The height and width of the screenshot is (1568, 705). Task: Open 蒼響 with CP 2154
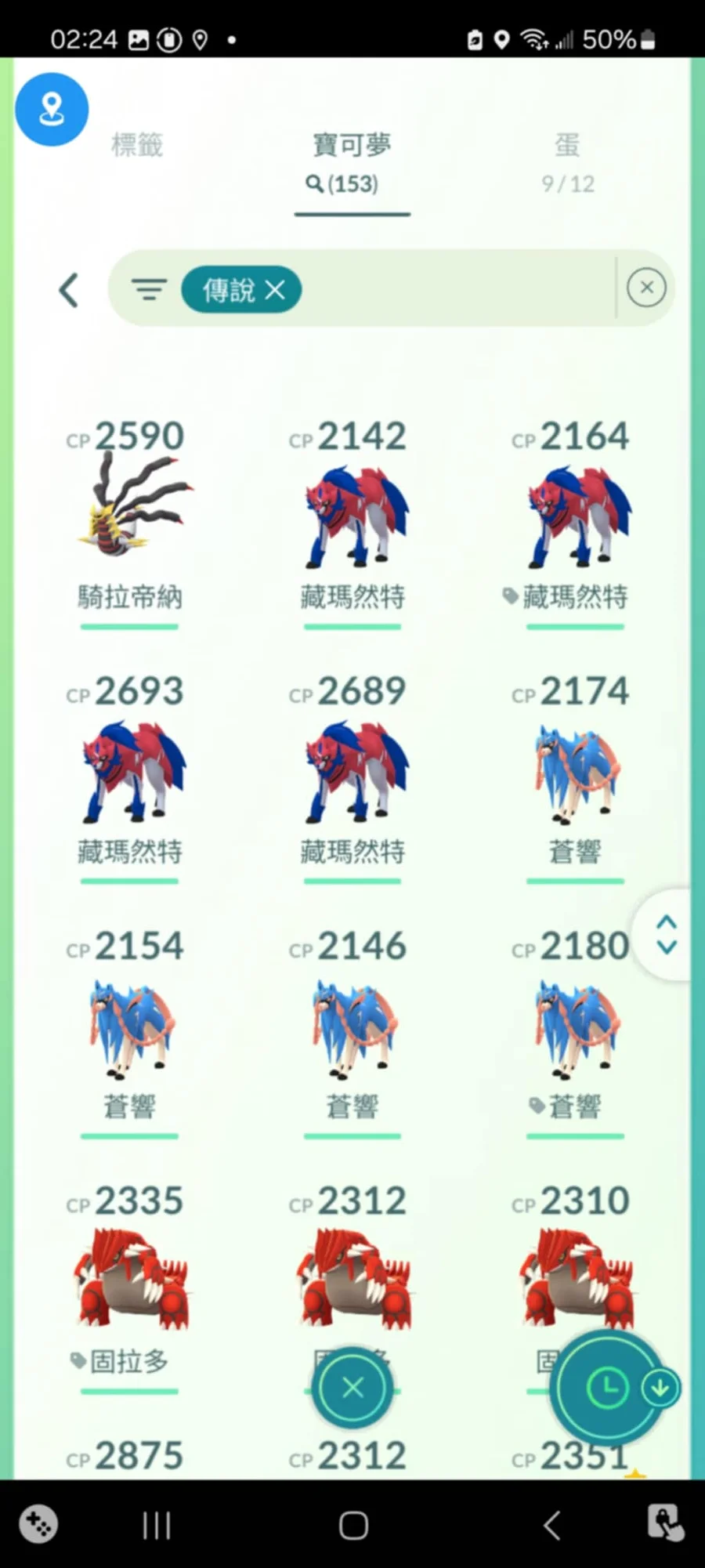(x=130, y=1027)
